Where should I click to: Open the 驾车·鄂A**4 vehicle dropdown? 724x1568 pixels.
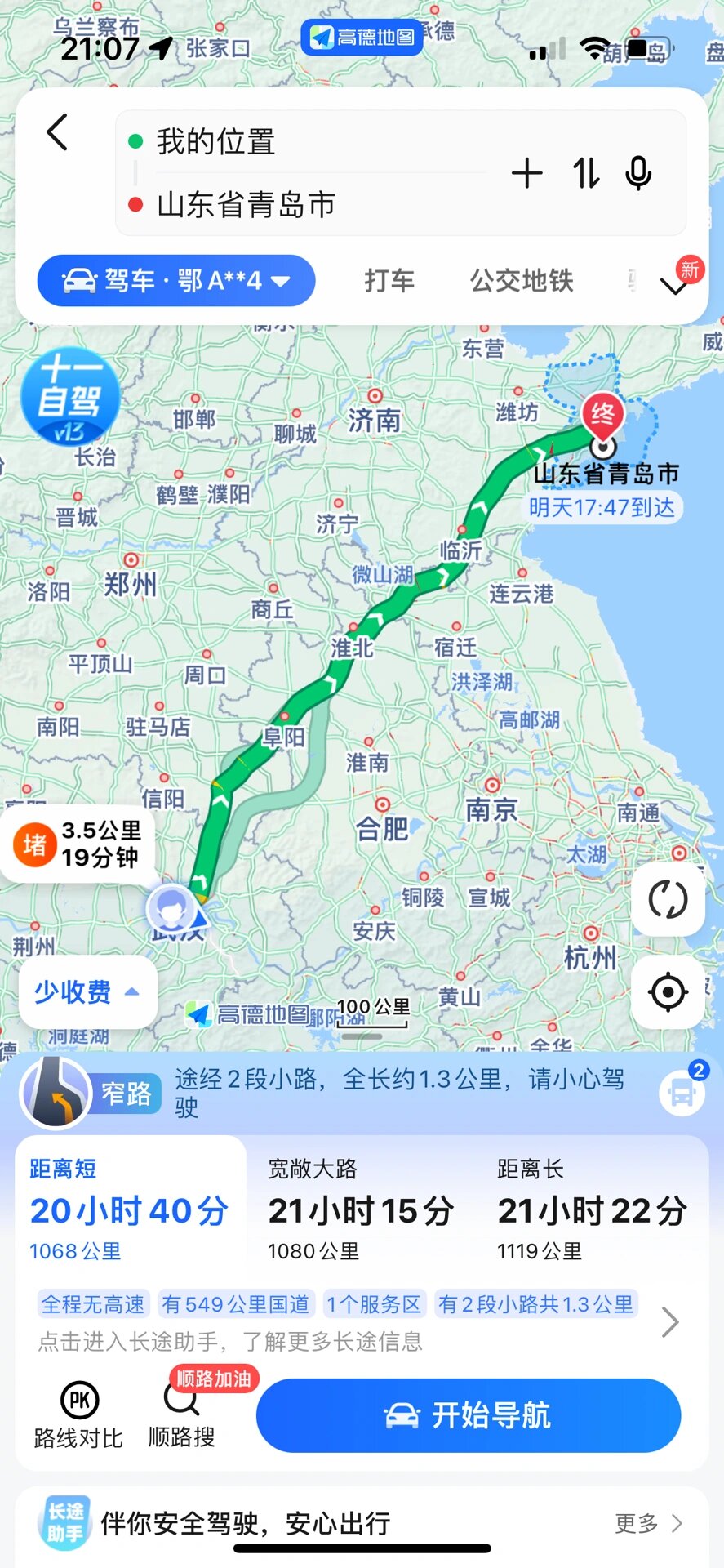[175, 280]
